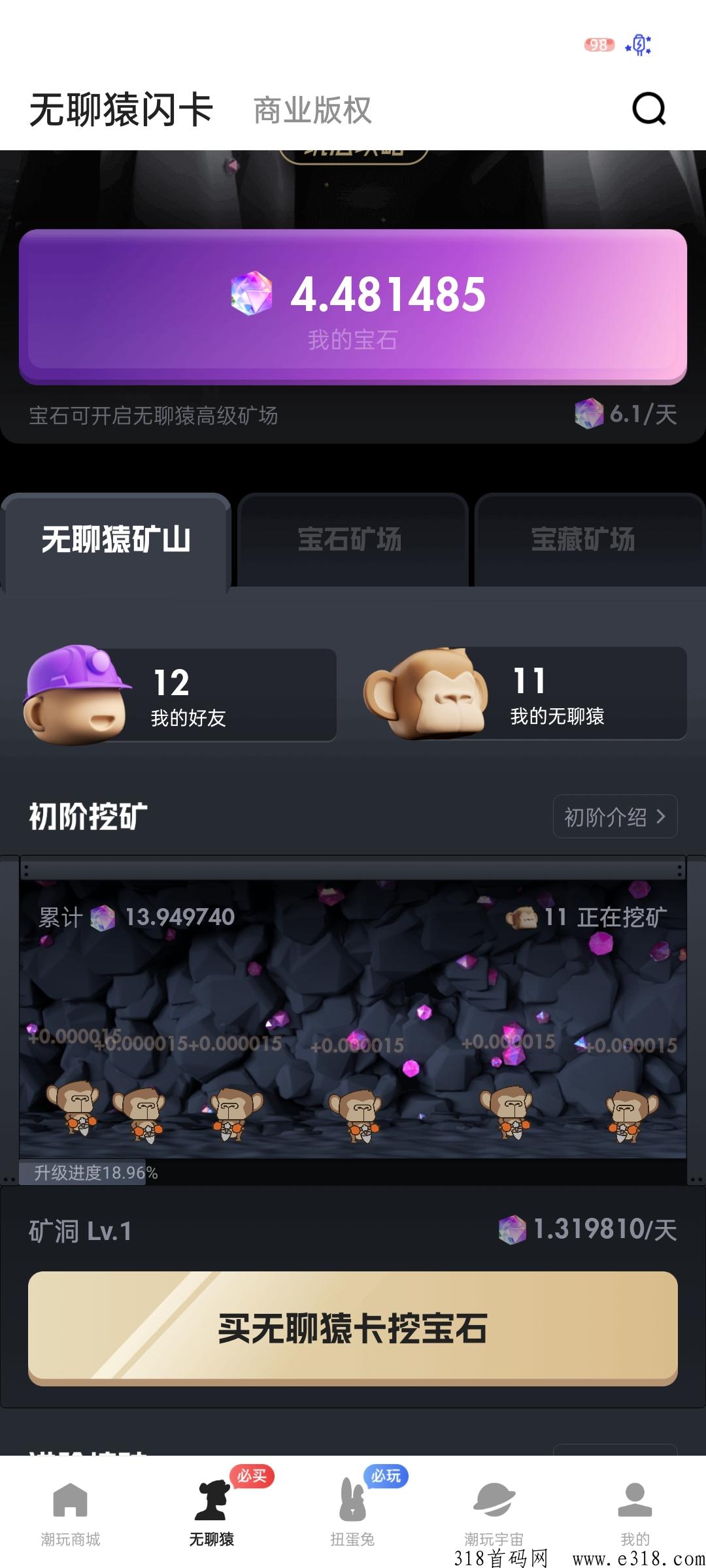Image resolution: width=706 pixels, height=1568 pixels.
Task: Open the 我的宝石 gem balance card
Action: click(353, 307)
